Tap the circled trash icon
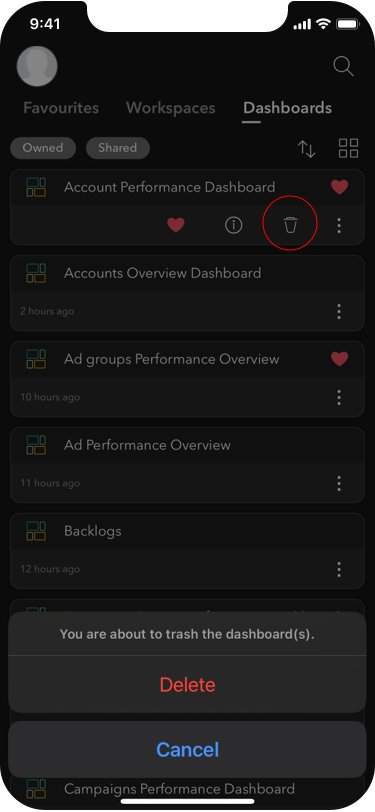Viewport: 375px width, 812px height. coord(290,225)
